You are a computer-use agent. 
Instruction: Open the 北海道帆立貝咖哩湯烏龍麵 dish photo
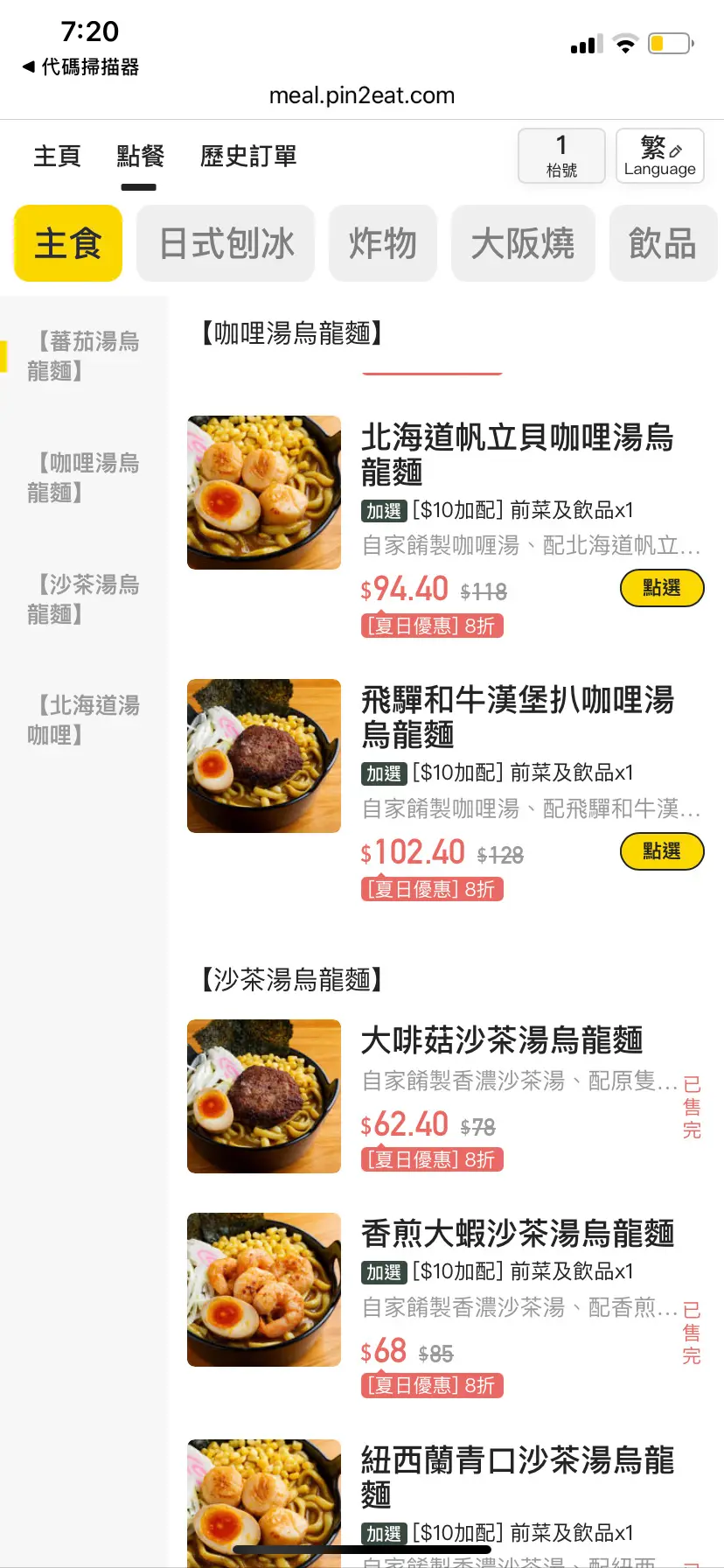[x=264, y=493]
